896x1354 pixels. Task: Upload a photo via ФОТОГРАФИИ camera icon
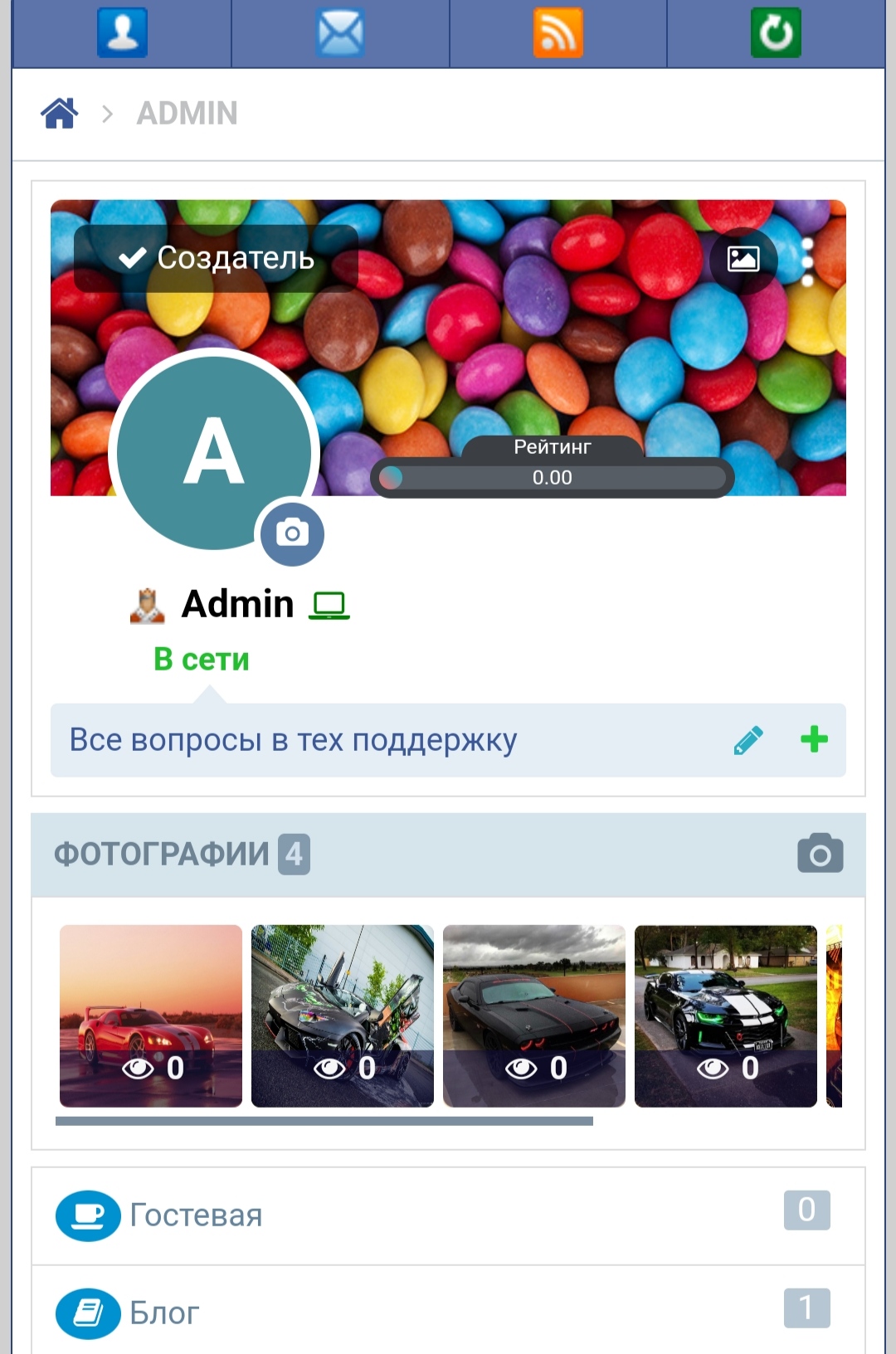pyautogui.click(x=820, y=854)
